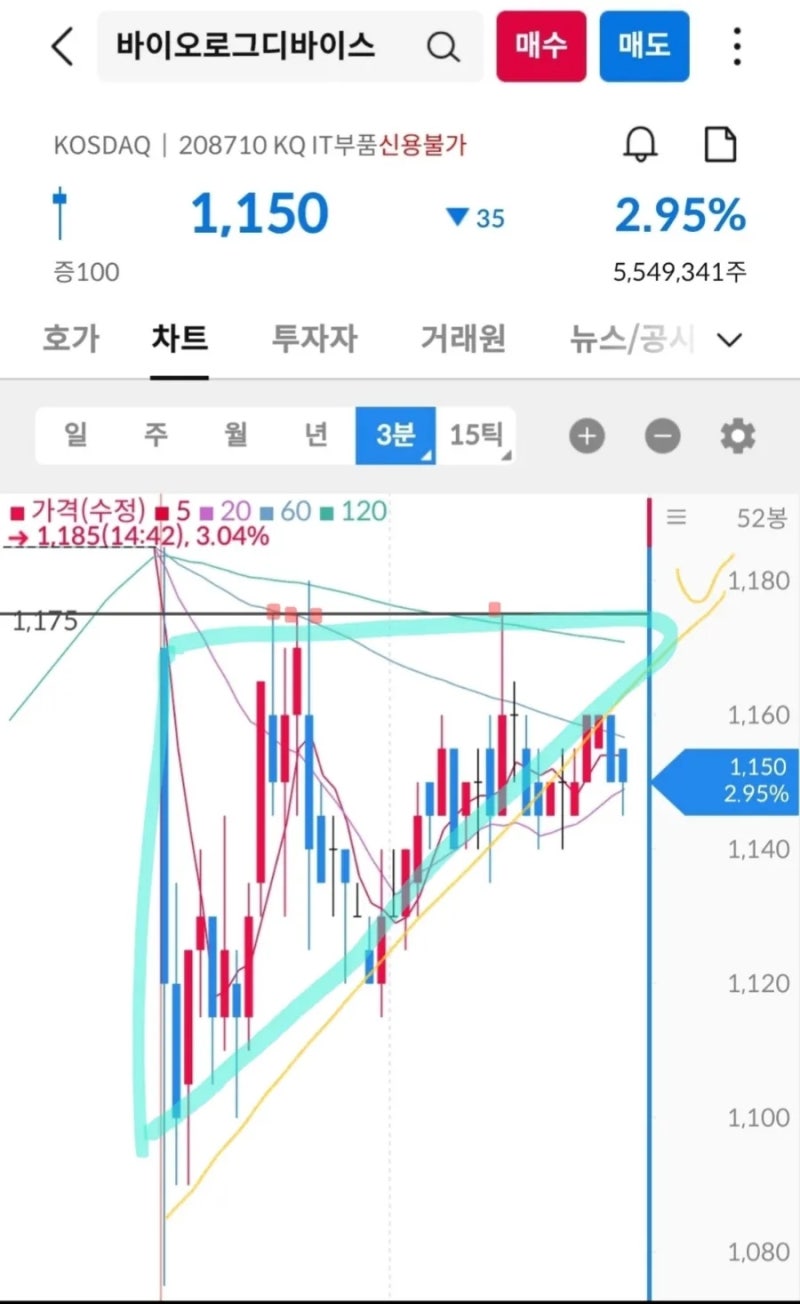Zoom in on chart with plus icon
800x1304 pixels.
(587, 435)
